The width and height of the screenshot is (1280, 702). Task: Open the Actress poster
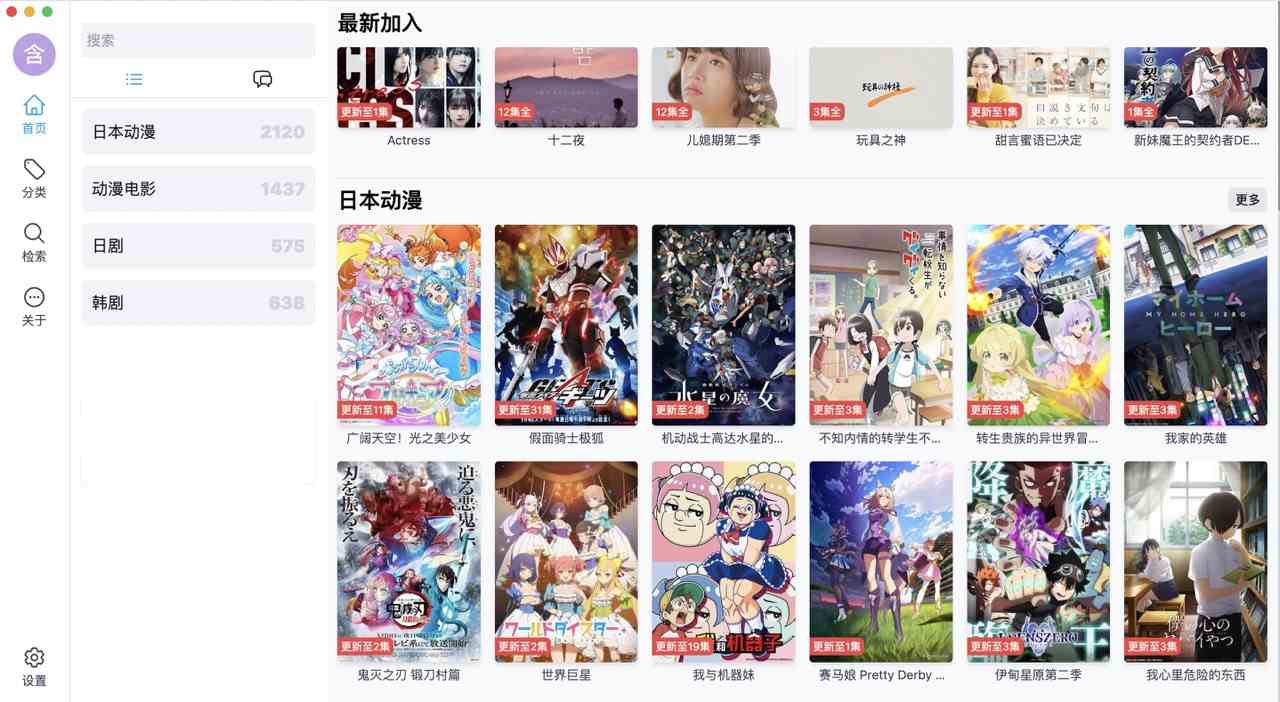408,88
